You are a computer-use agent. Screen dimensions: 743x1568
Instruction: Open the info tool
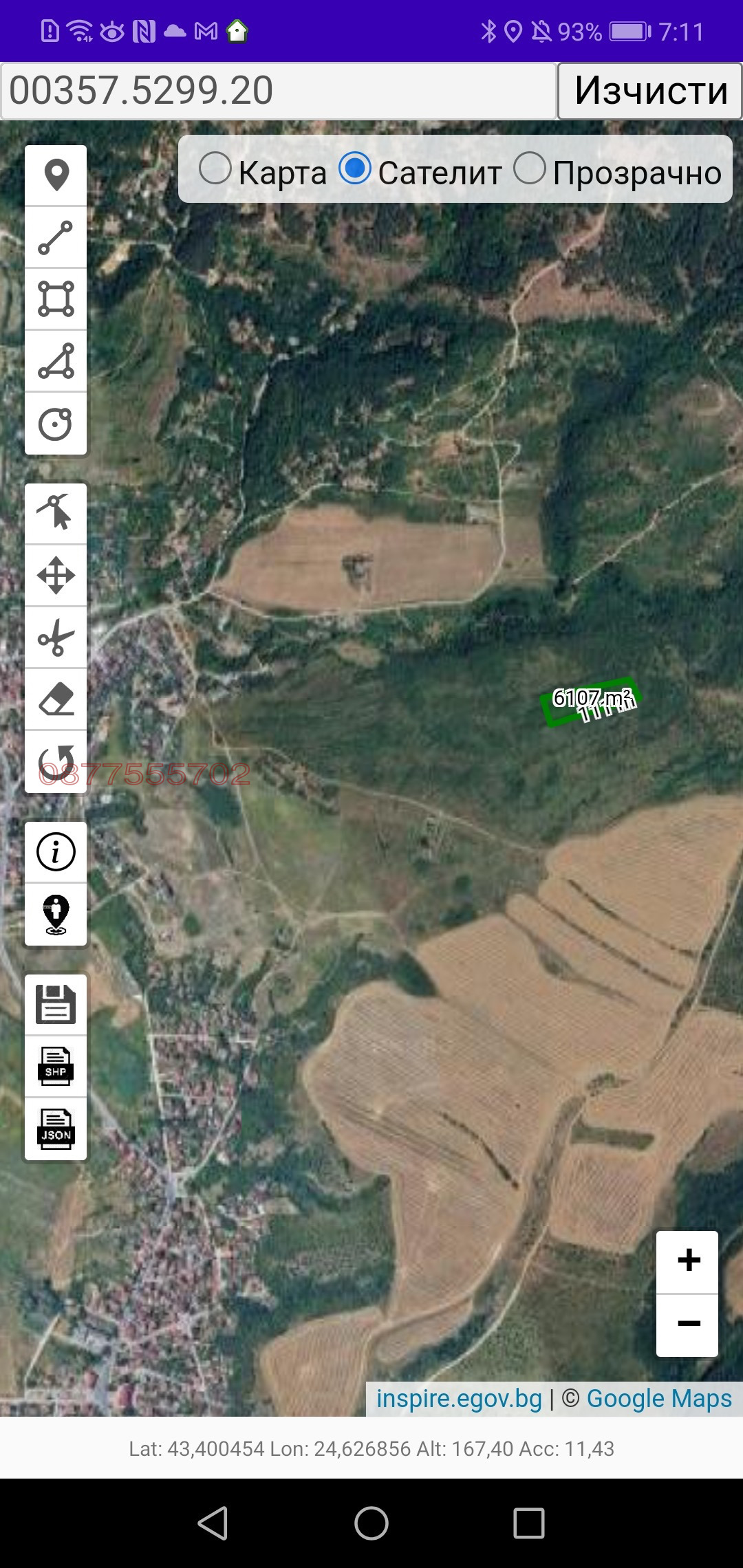56,852
